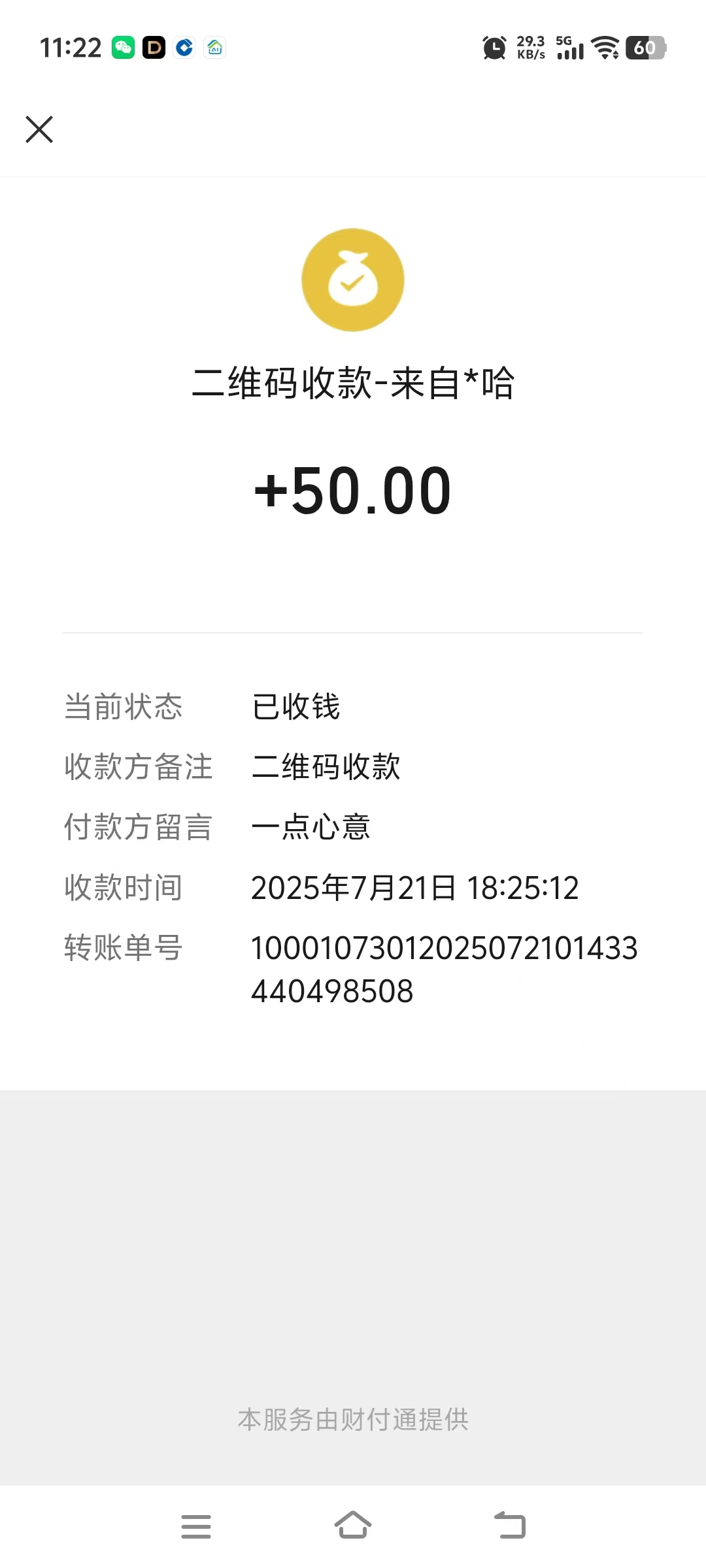Open the recent apps menu button
The width and height of the screenshot is (706, 1568).
(x=196, y=1526)
